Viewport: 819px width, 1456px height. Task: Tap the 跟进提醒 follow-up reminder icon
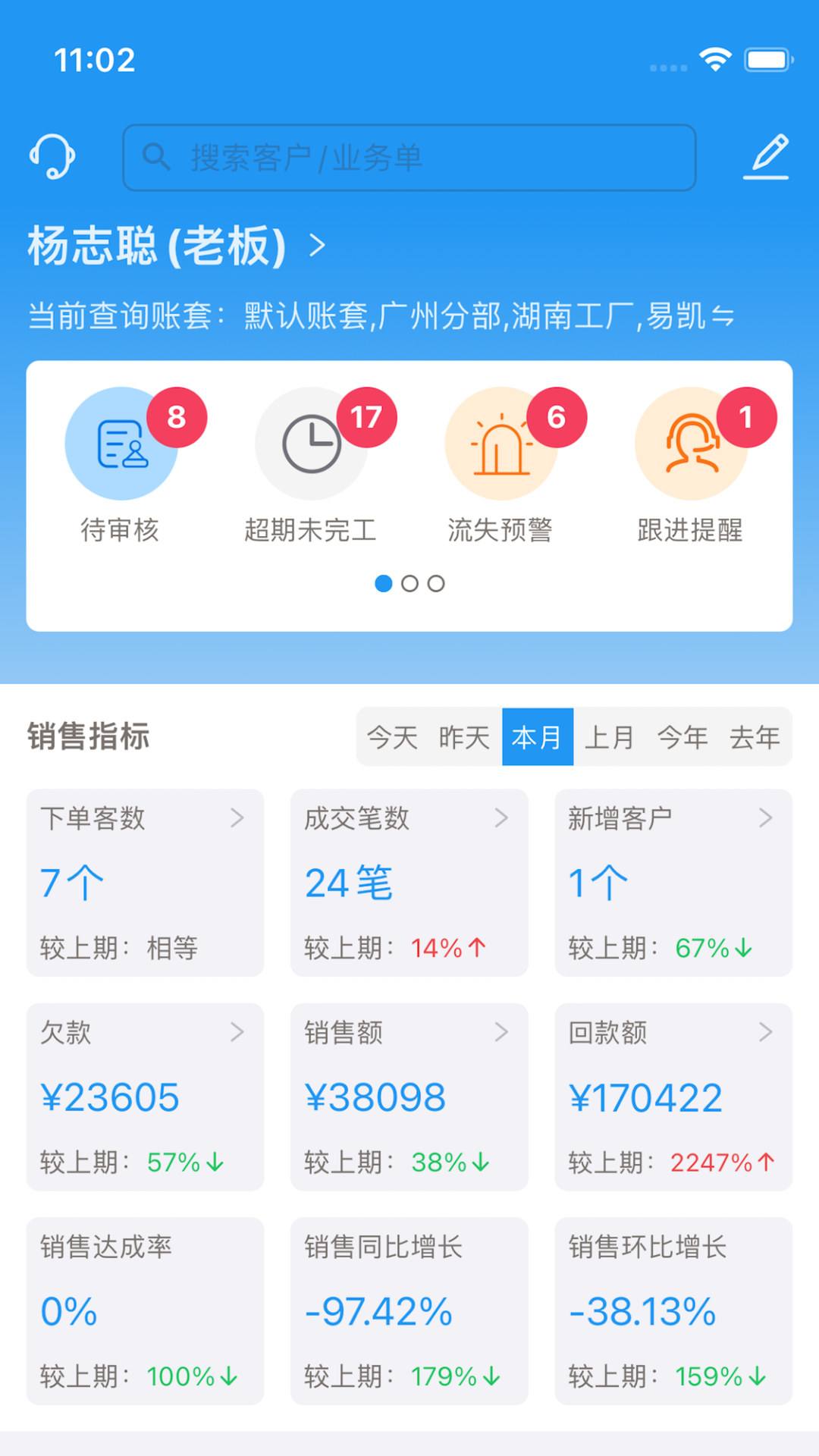point(692,444)
